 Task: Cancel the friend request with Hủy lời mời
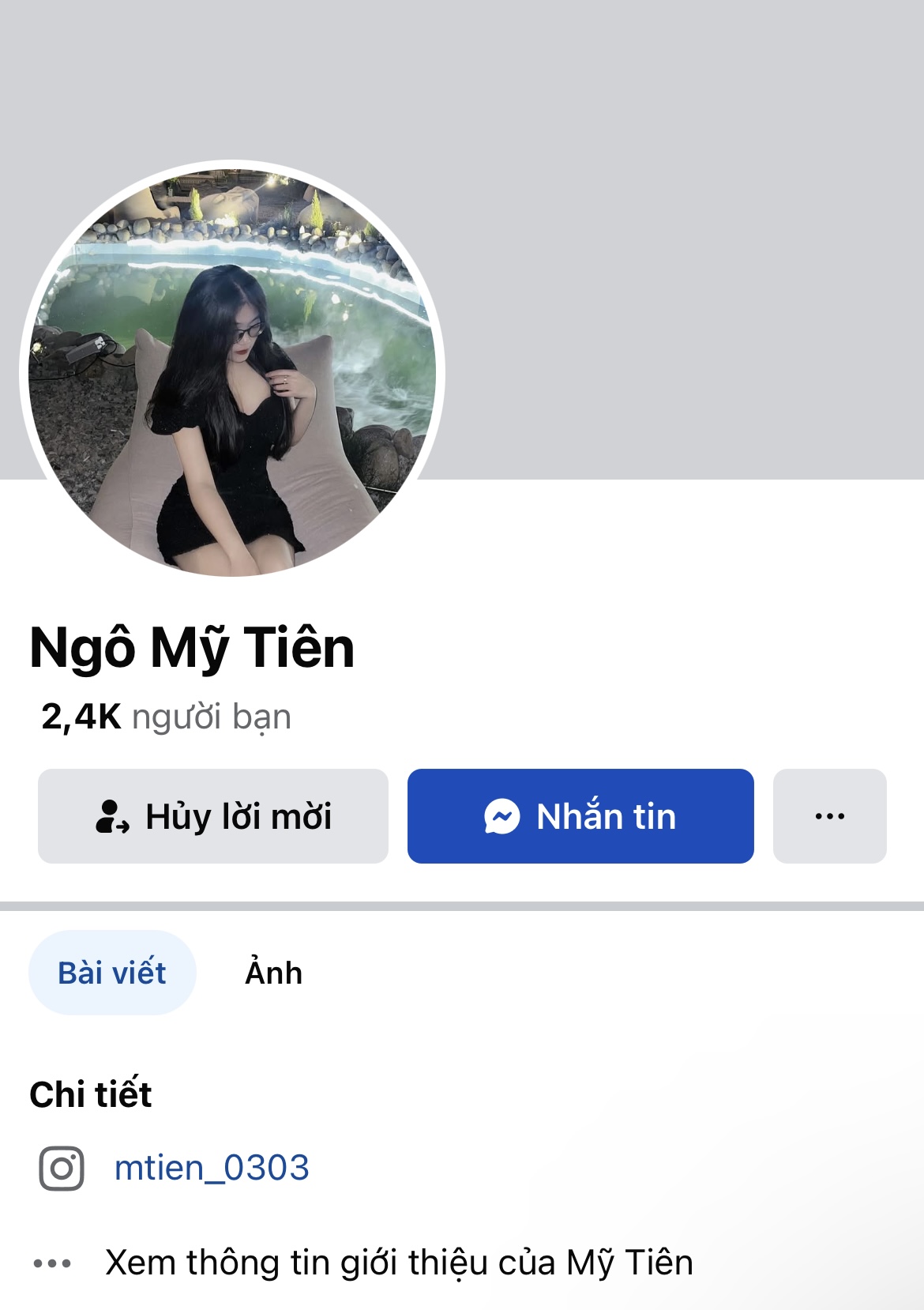tap(213, 816)
